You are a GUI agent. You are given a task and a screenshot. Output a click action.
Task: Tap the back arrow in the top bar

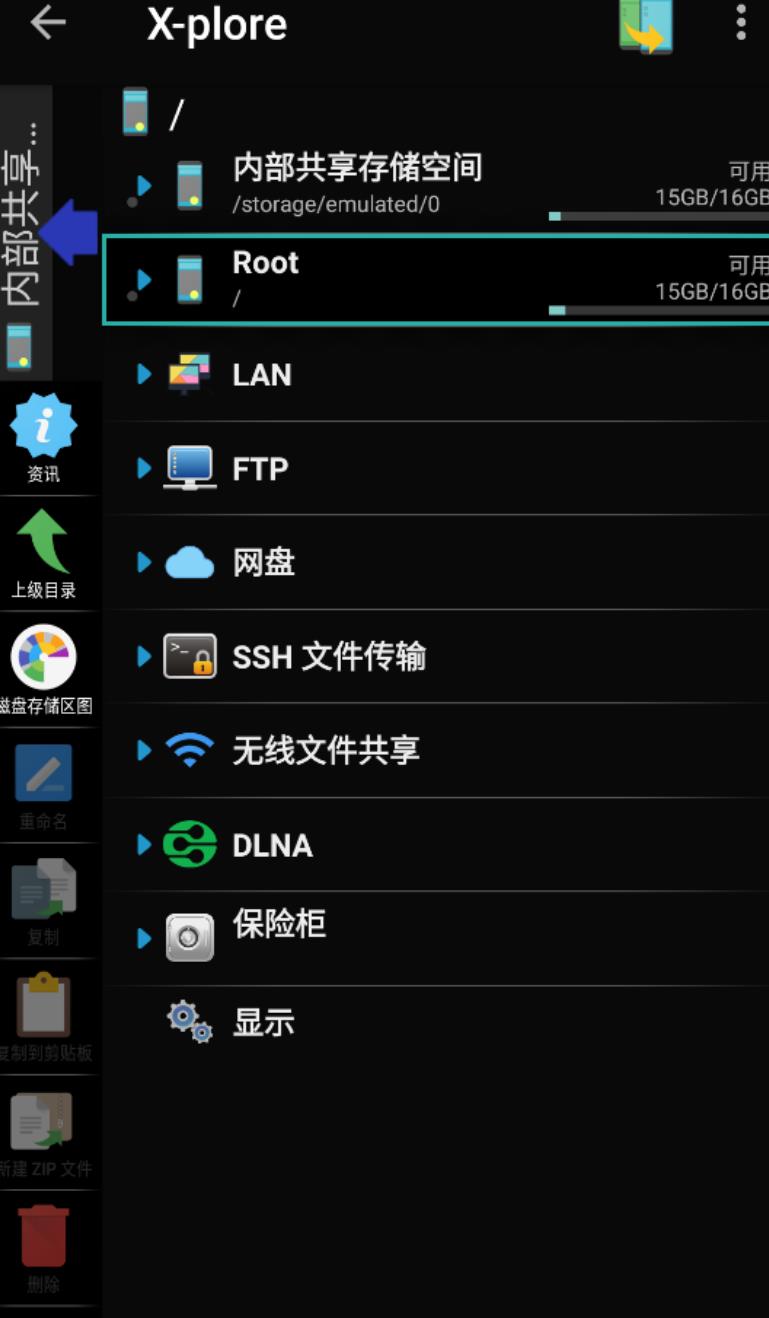(x=47, y=22)
